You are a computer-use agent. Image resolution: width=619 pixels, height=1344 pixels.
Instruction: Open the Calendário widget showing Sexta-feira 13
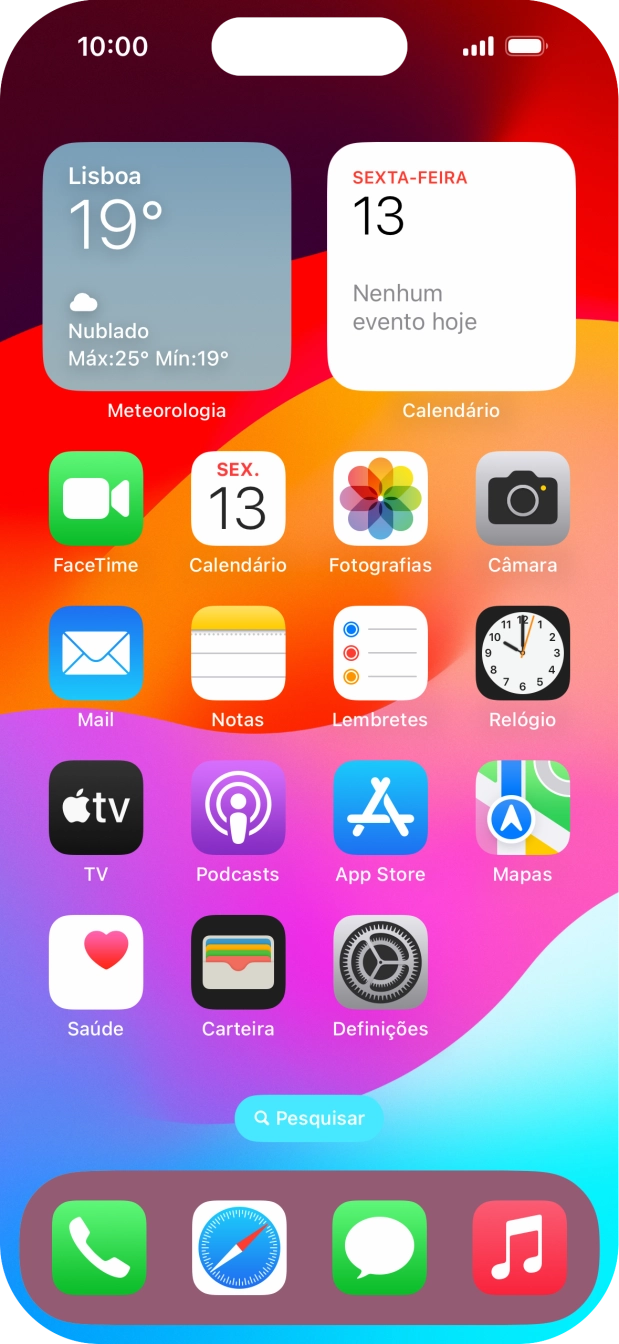pyautogui.click(x=452, y=266)
